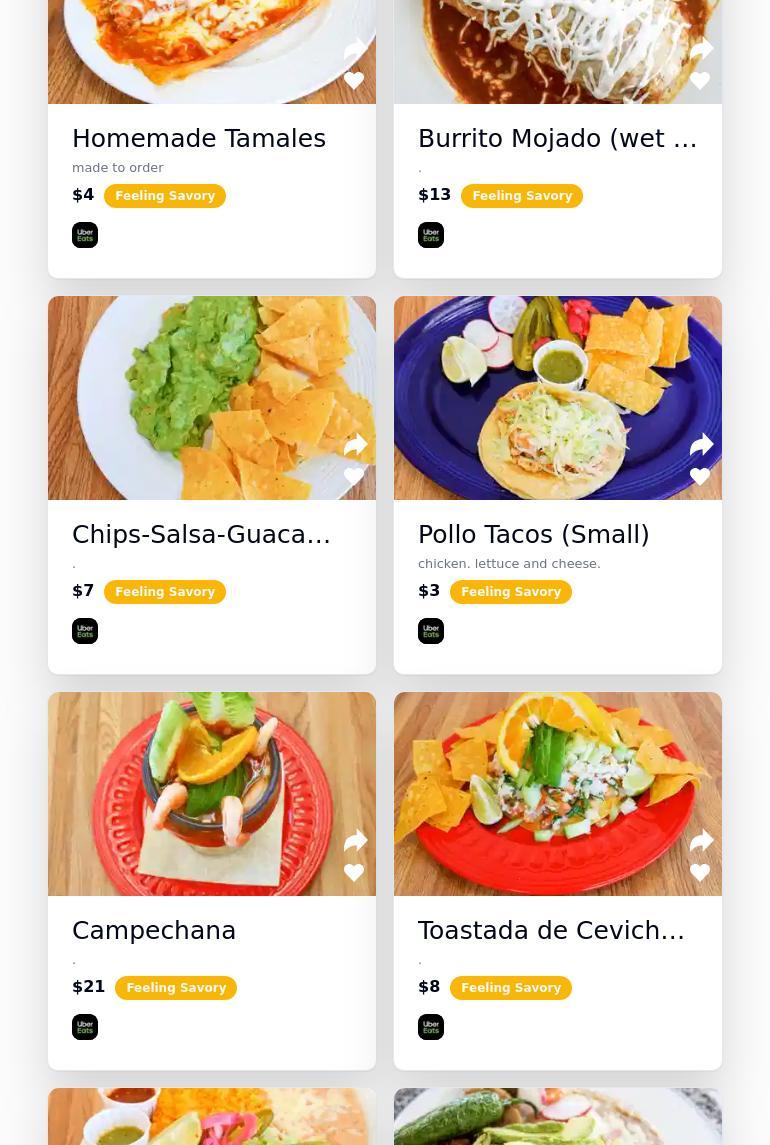The width and height of the screenshot is (770, 1145).
Task: Share the Campechana dish
Action: point(355,841)
